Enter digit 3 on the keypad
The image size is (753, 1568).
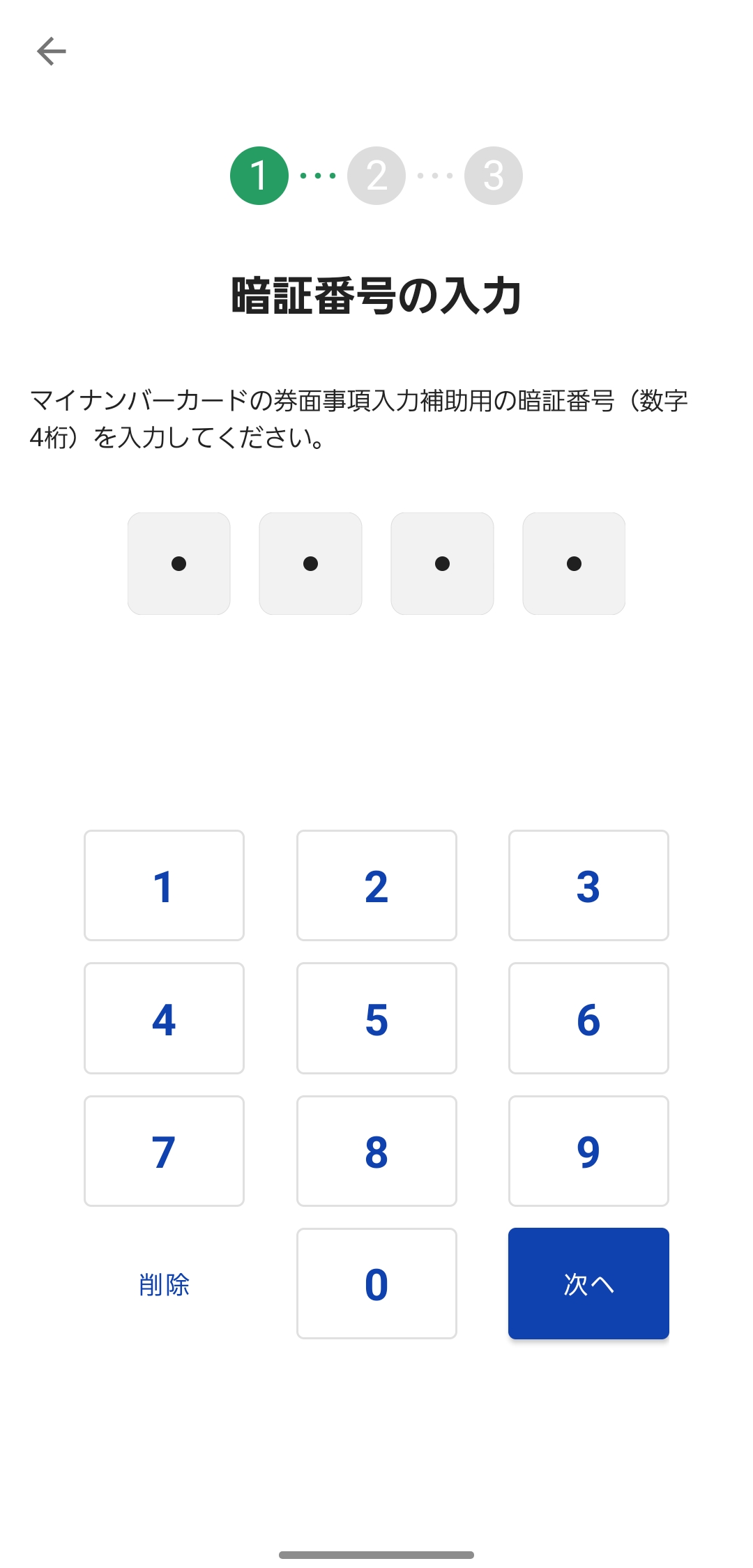tap(588, 885)
